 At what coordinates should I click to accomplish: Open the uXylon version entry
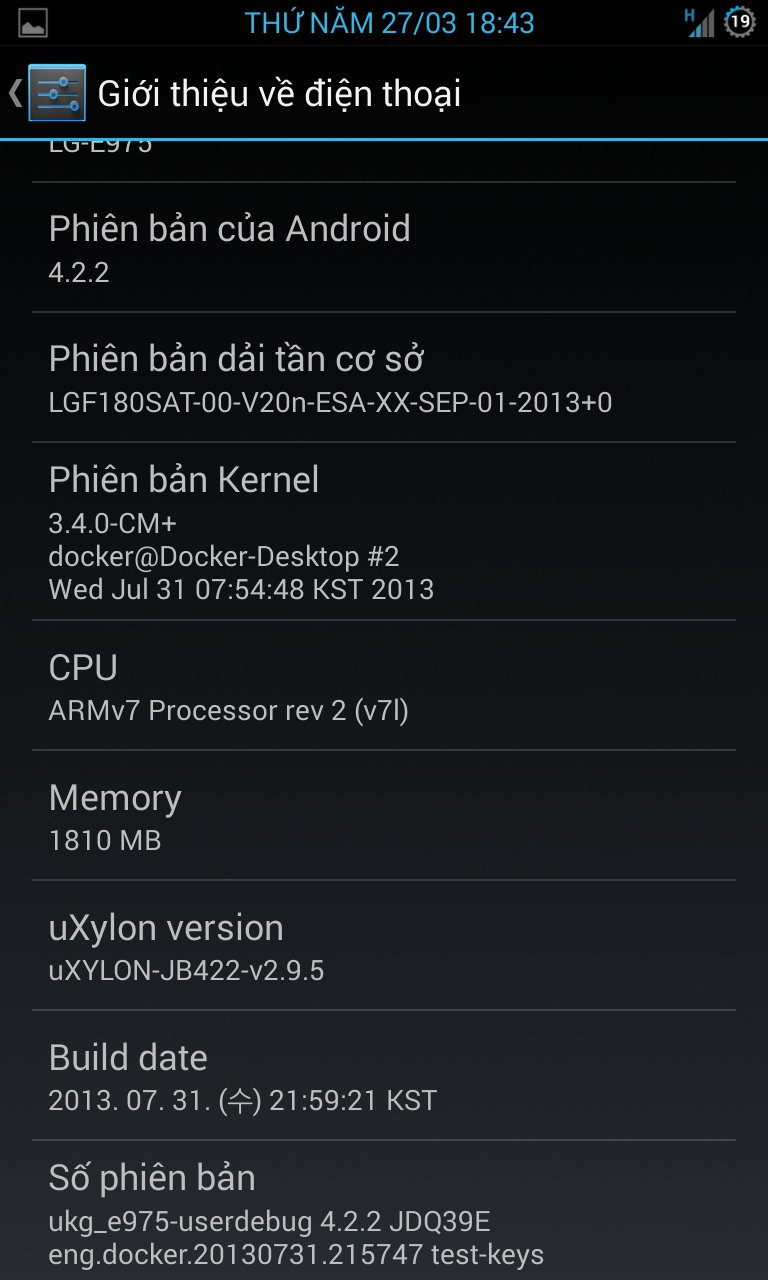click(384, 945)
